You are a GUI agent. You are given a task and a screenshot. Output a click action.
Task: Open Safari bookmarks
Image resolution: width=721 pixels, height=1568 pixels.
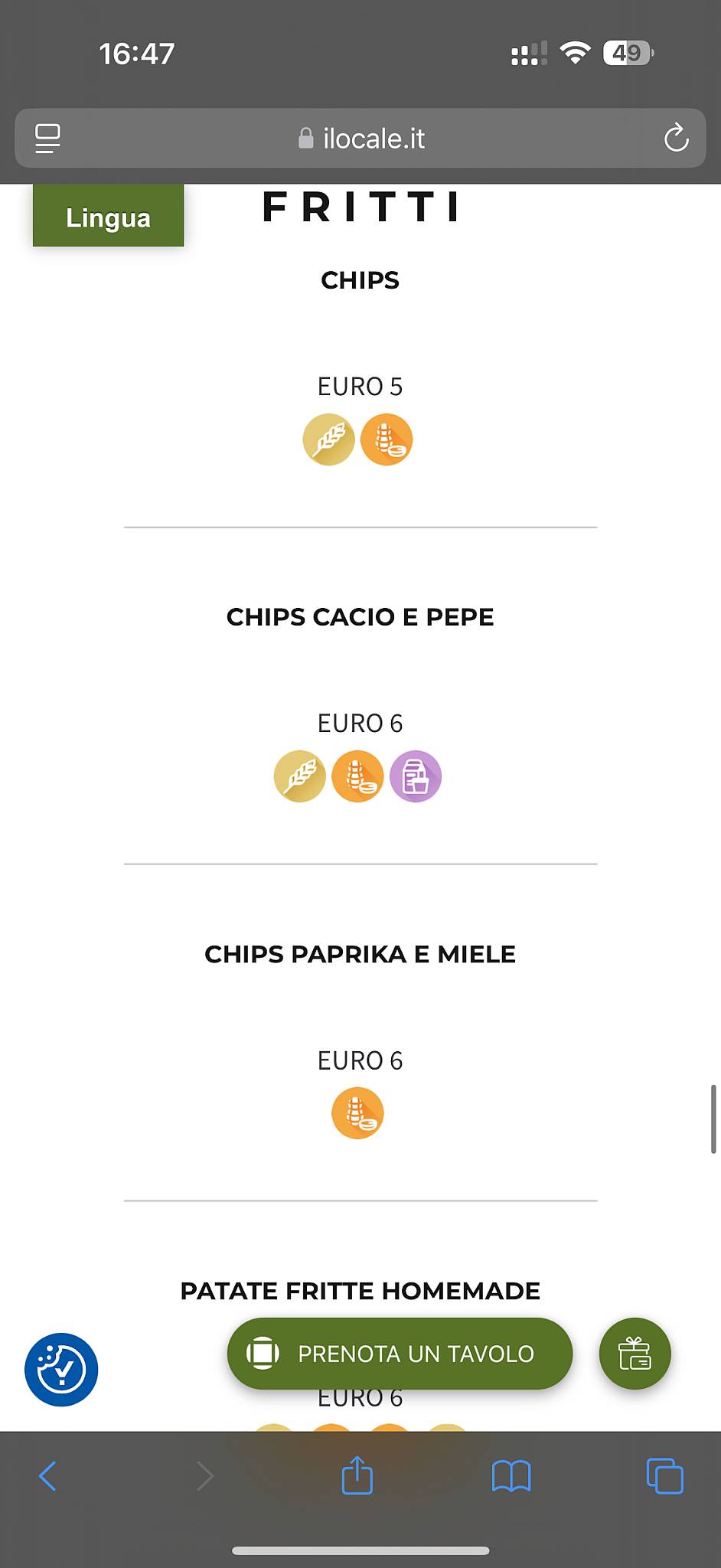511,1476
